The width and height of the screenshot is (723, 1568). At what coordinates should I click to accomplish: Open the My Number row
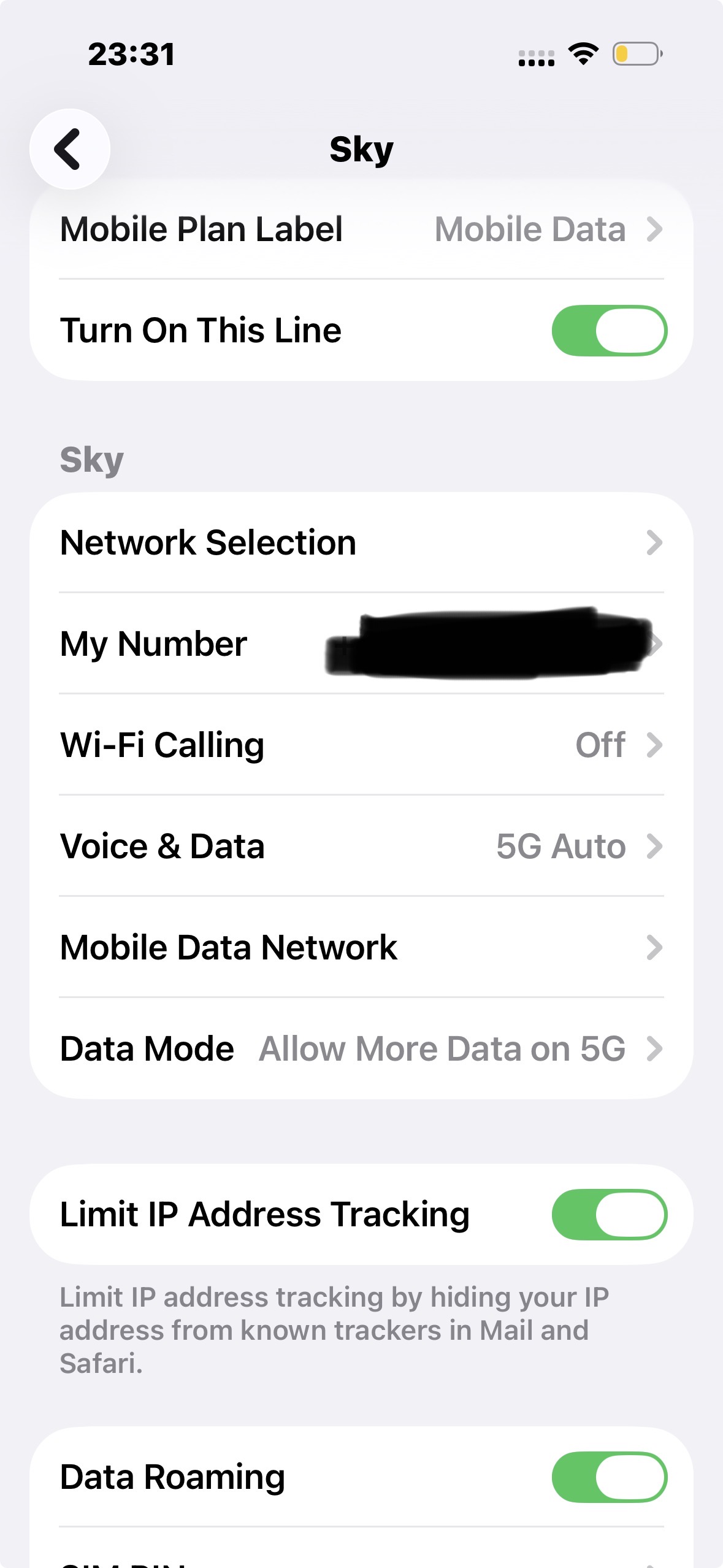361,644
